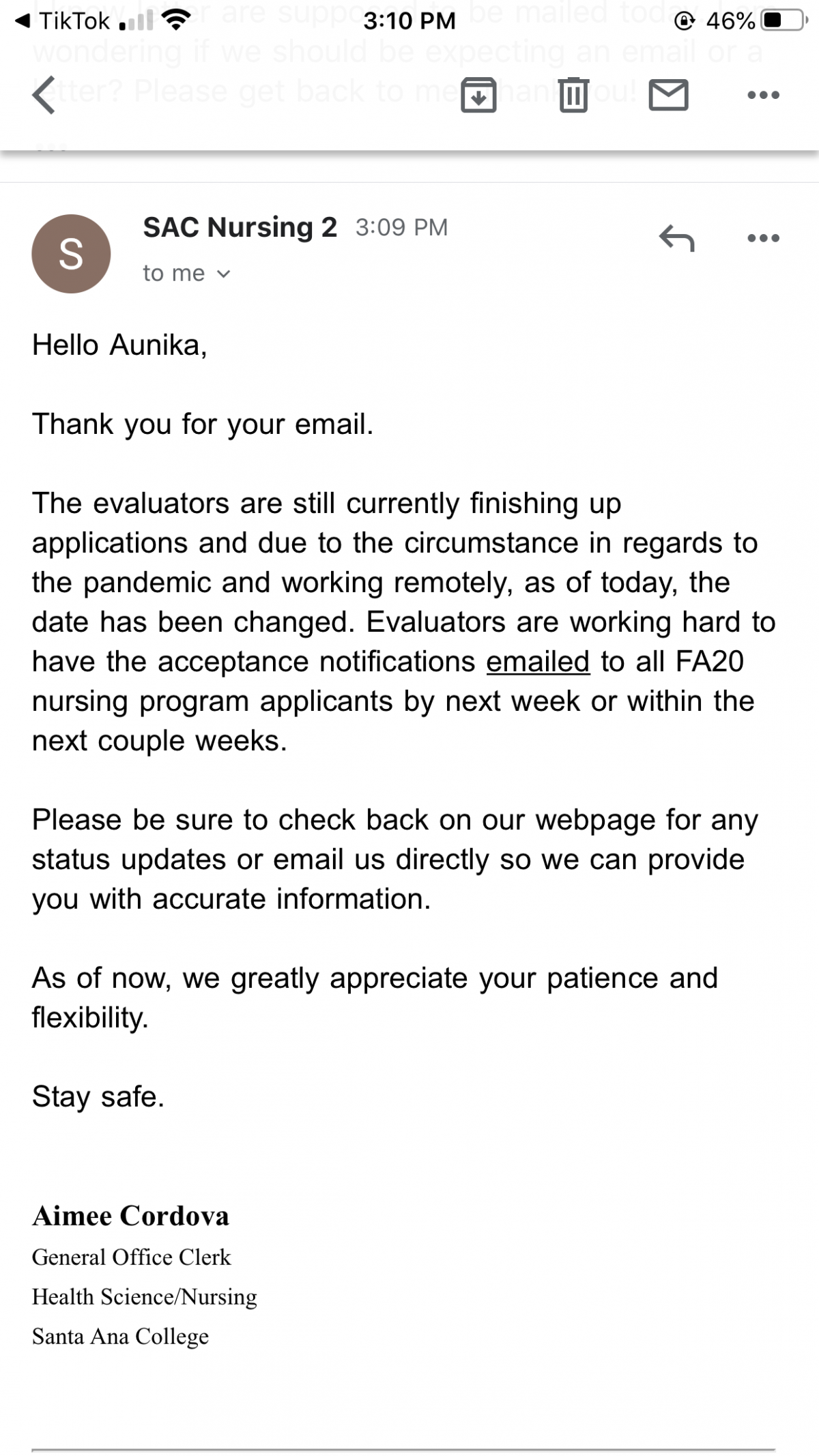Viewport: 819px width, 1456px height.
Task: Go back to the inbox
Action: pos(44,95)
